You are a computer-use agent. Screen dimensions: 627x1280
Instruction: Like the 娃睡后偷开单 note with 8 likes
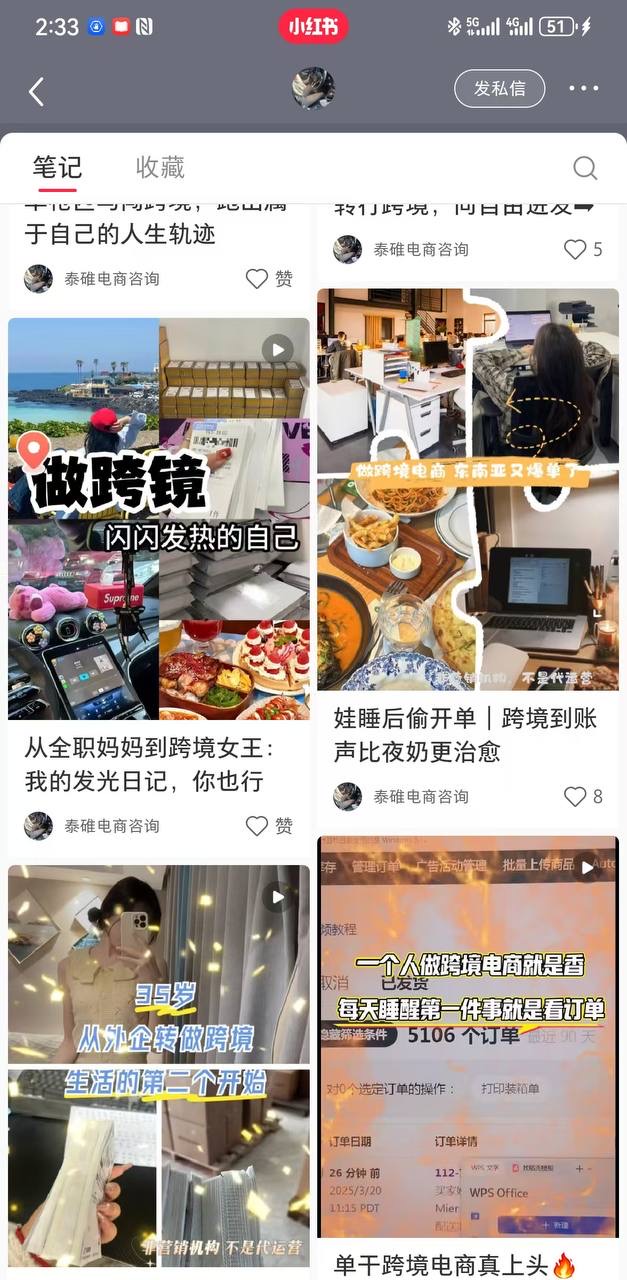tap(575, 796)
